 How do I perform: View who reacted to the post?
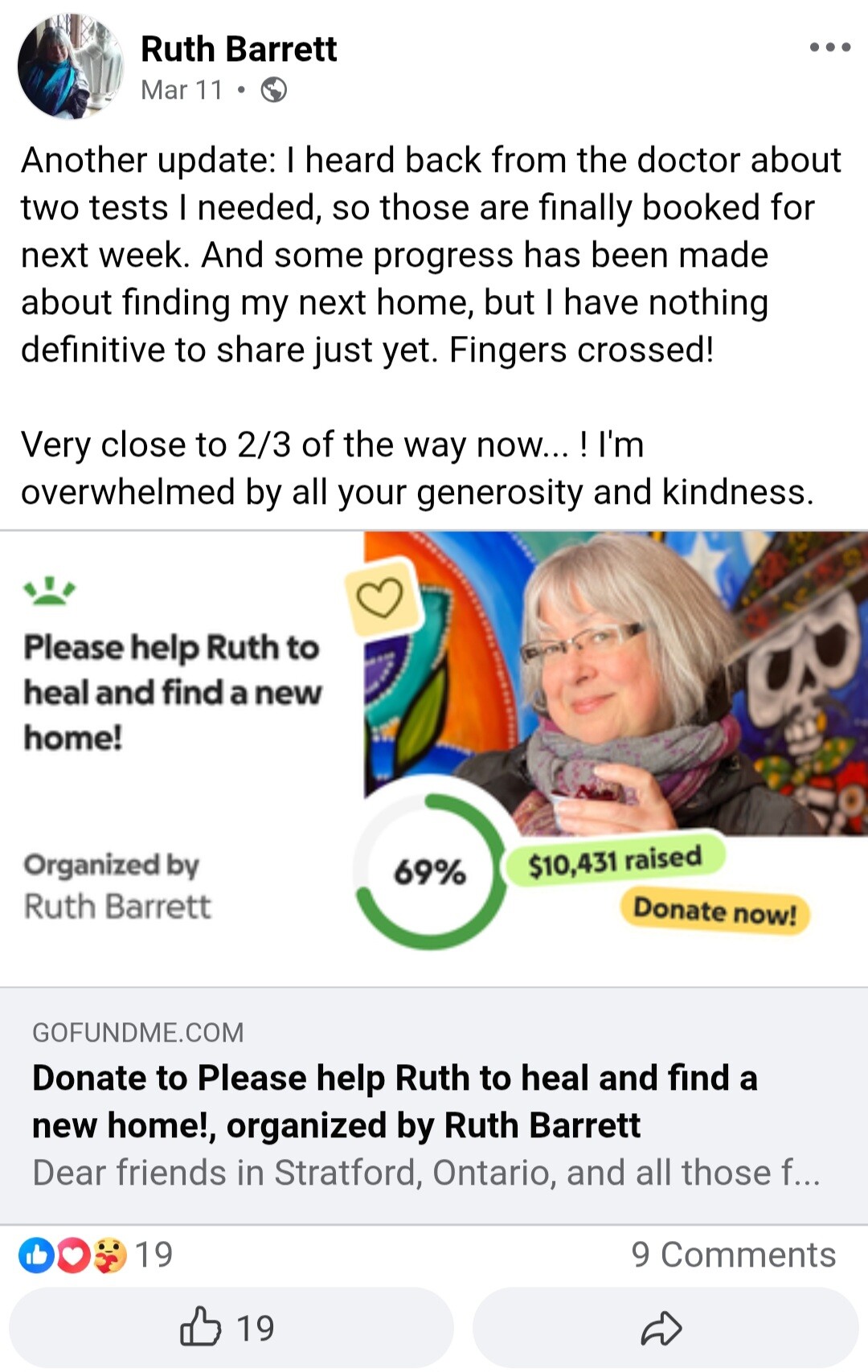[x=96, y=1255]
